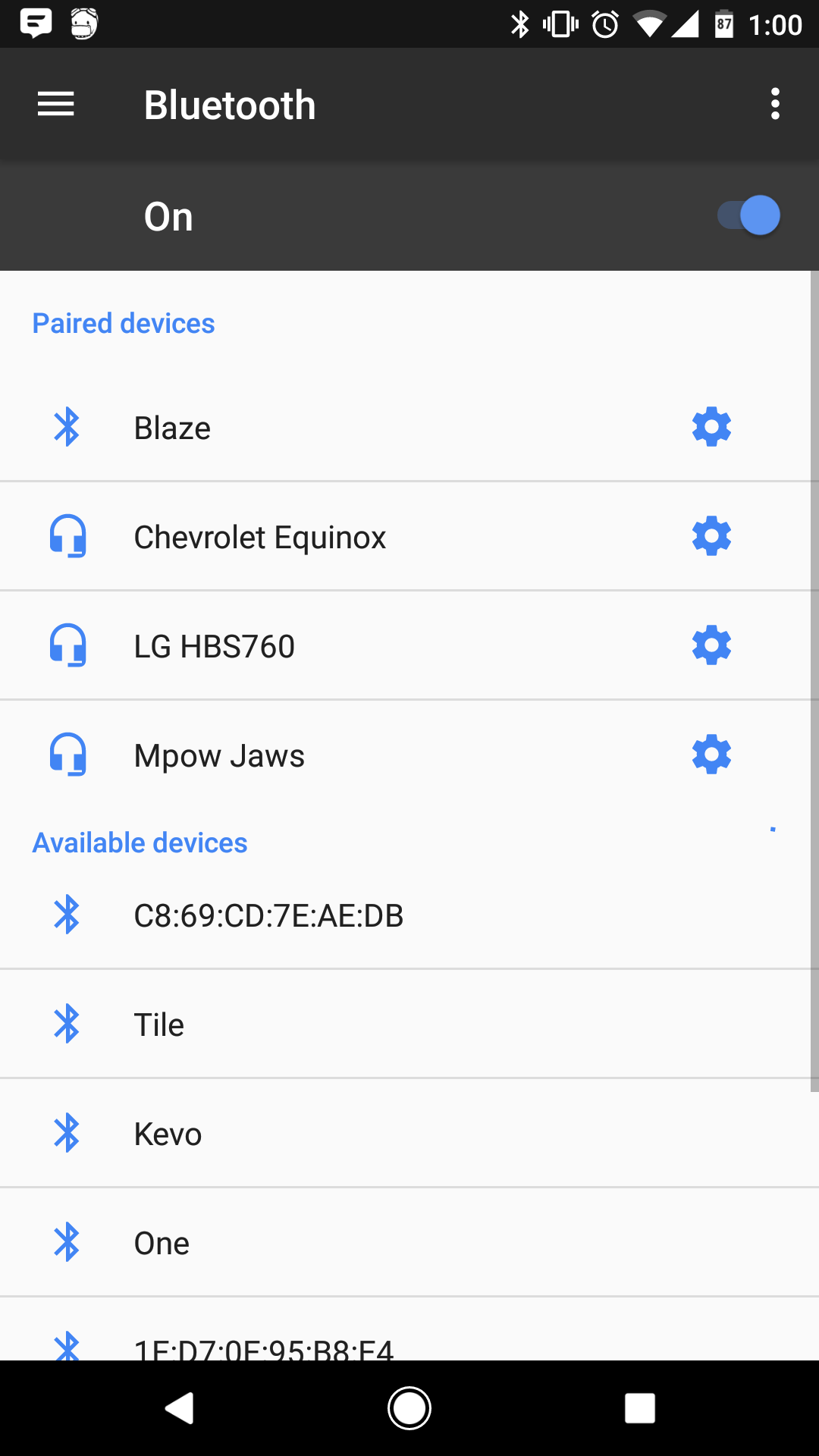This screenshot has height=1456, width=819.
Task: Turn off the Bluetooth switch
Action: pos(749,216)
